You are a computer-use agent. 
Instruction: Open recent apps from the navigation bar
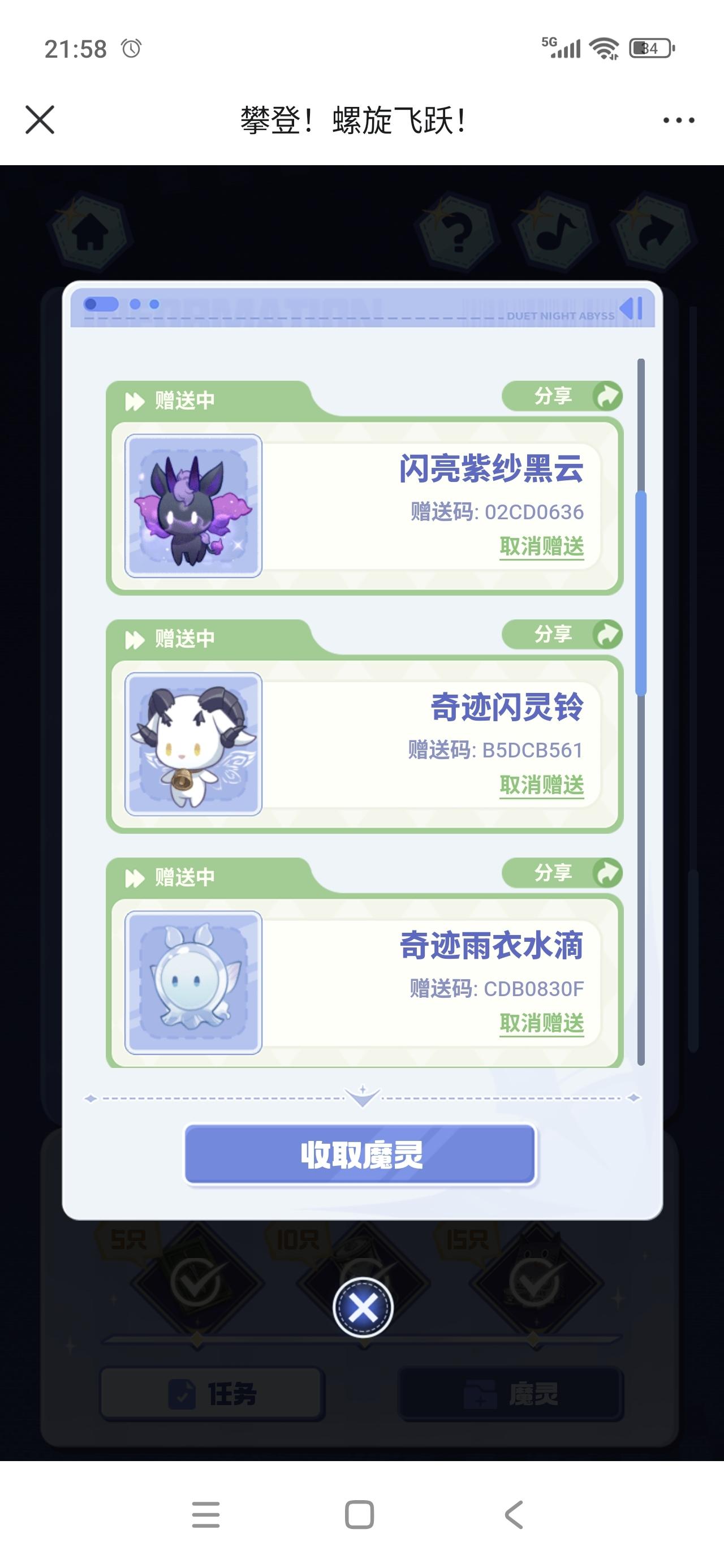tap(206, 1514)
